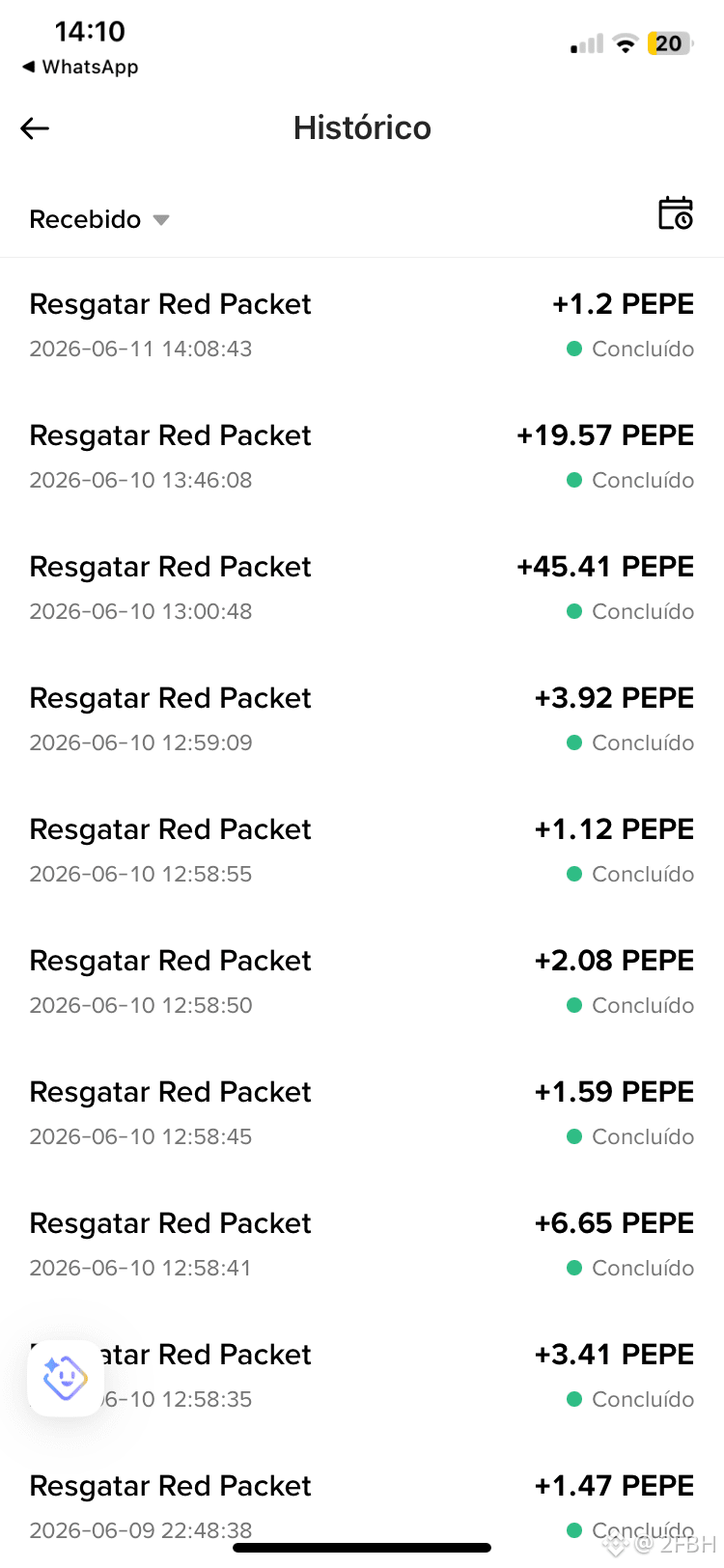View the +1.12 PEPE Red Packet entry
724x1568 pixels.
pos(362,850)
